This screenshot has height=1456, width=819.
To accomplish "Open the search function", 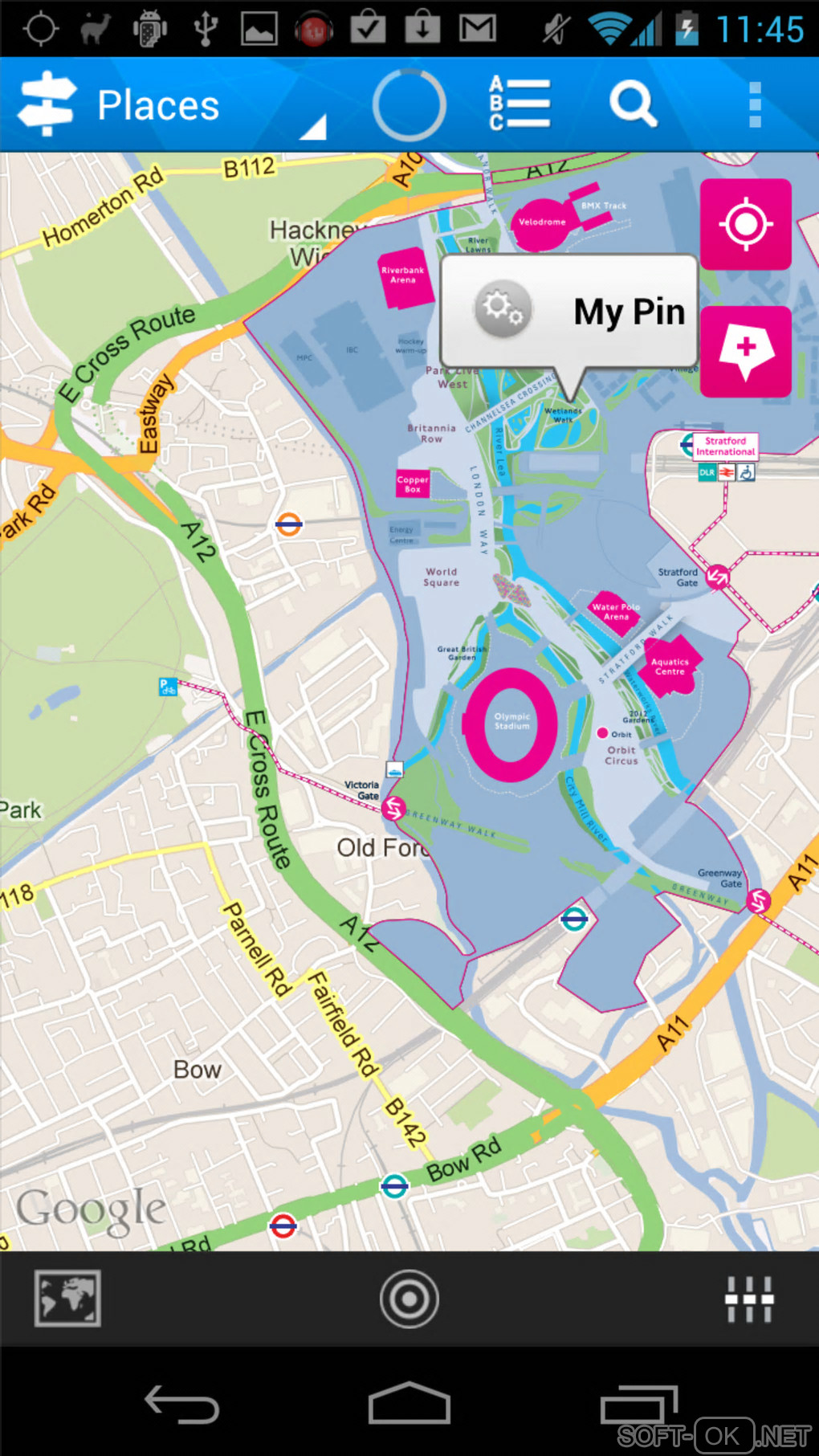I will click(x=633, y=104).
